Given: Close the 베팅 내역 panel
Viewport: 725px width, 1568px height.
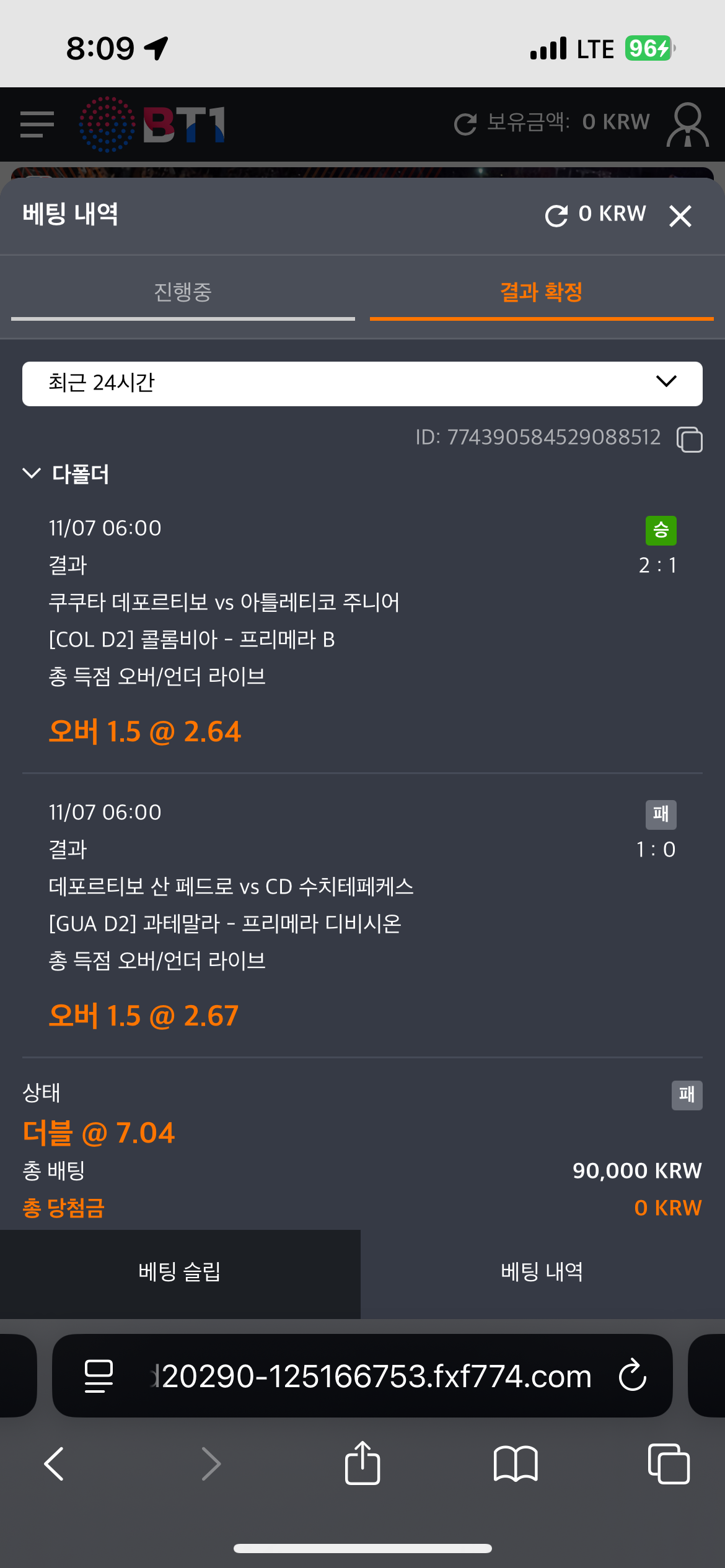Looking at the screenshot, I should [x=680, y=216].
